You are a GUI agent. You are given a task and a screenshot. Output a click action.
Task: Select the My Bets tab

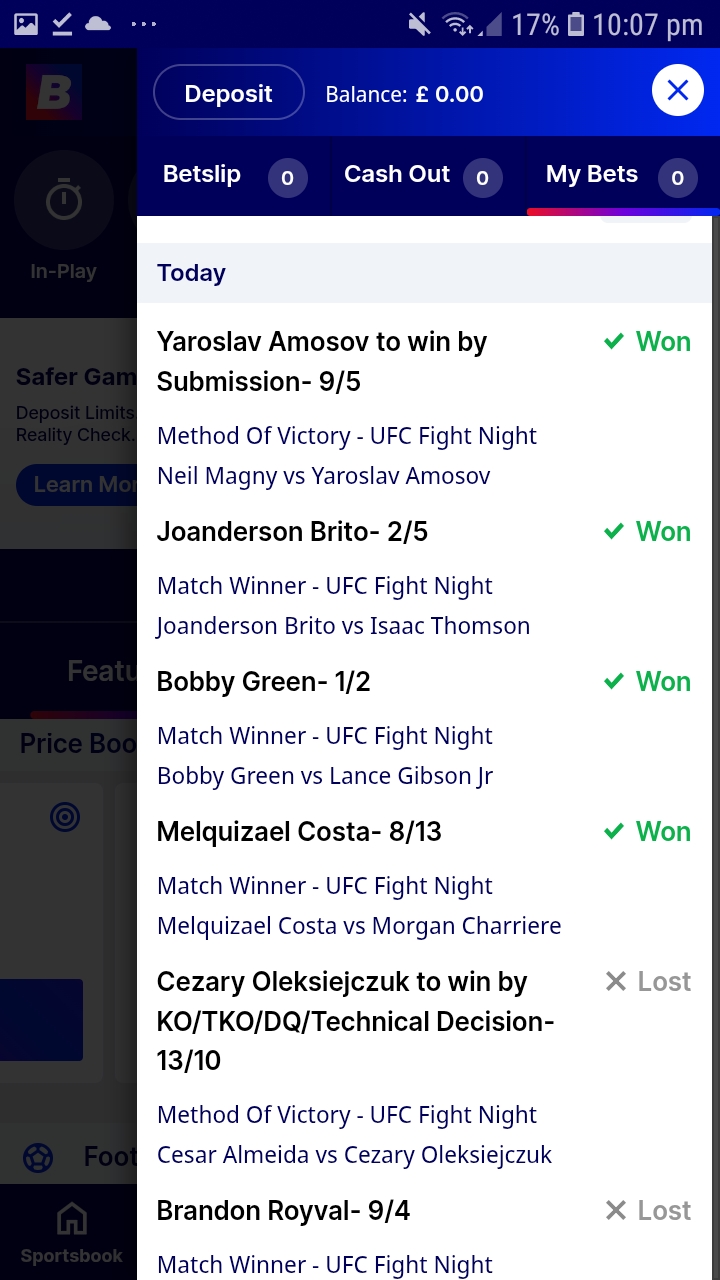(x=591, y=173)
